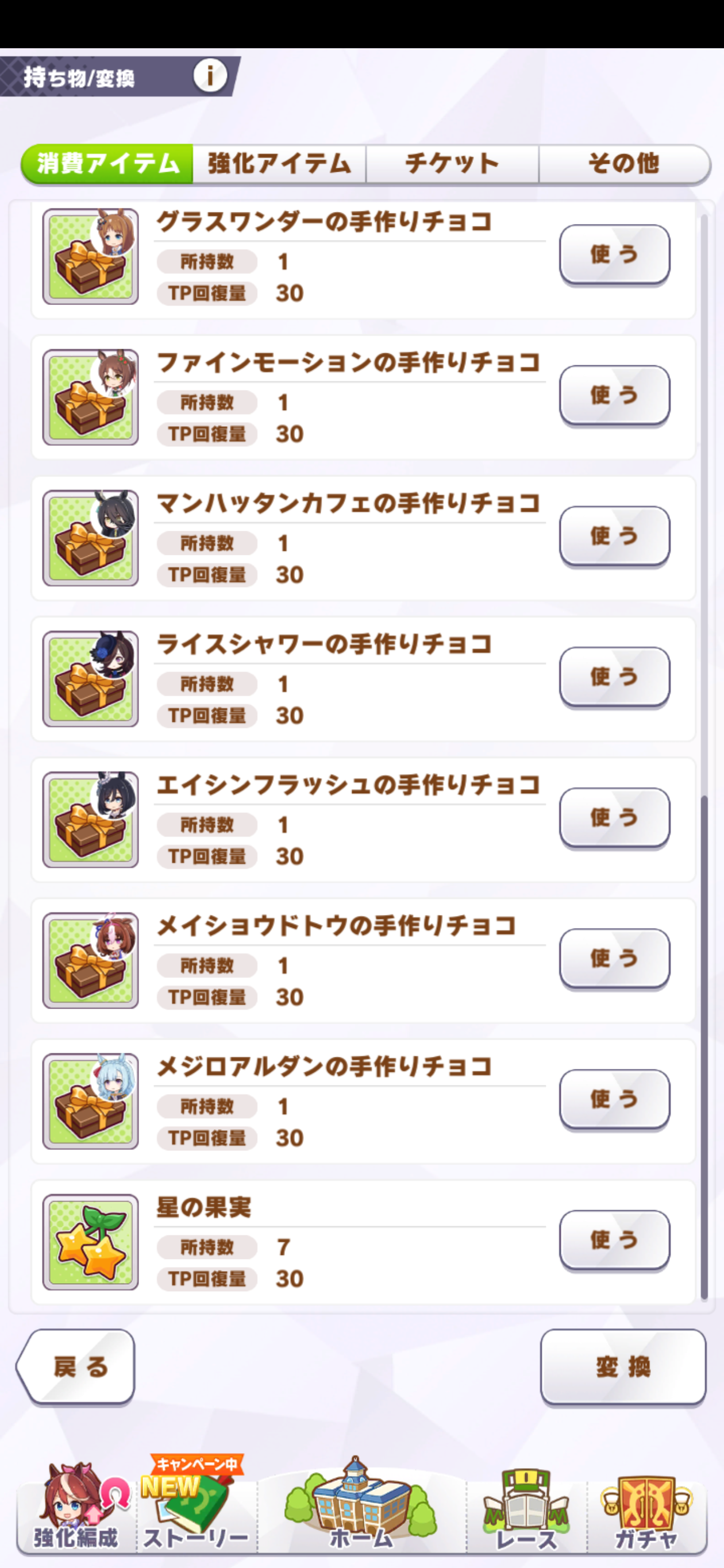Switch to the 強化アイテム tab
This screenshot has width=724, height=1568.
point(279,163)
